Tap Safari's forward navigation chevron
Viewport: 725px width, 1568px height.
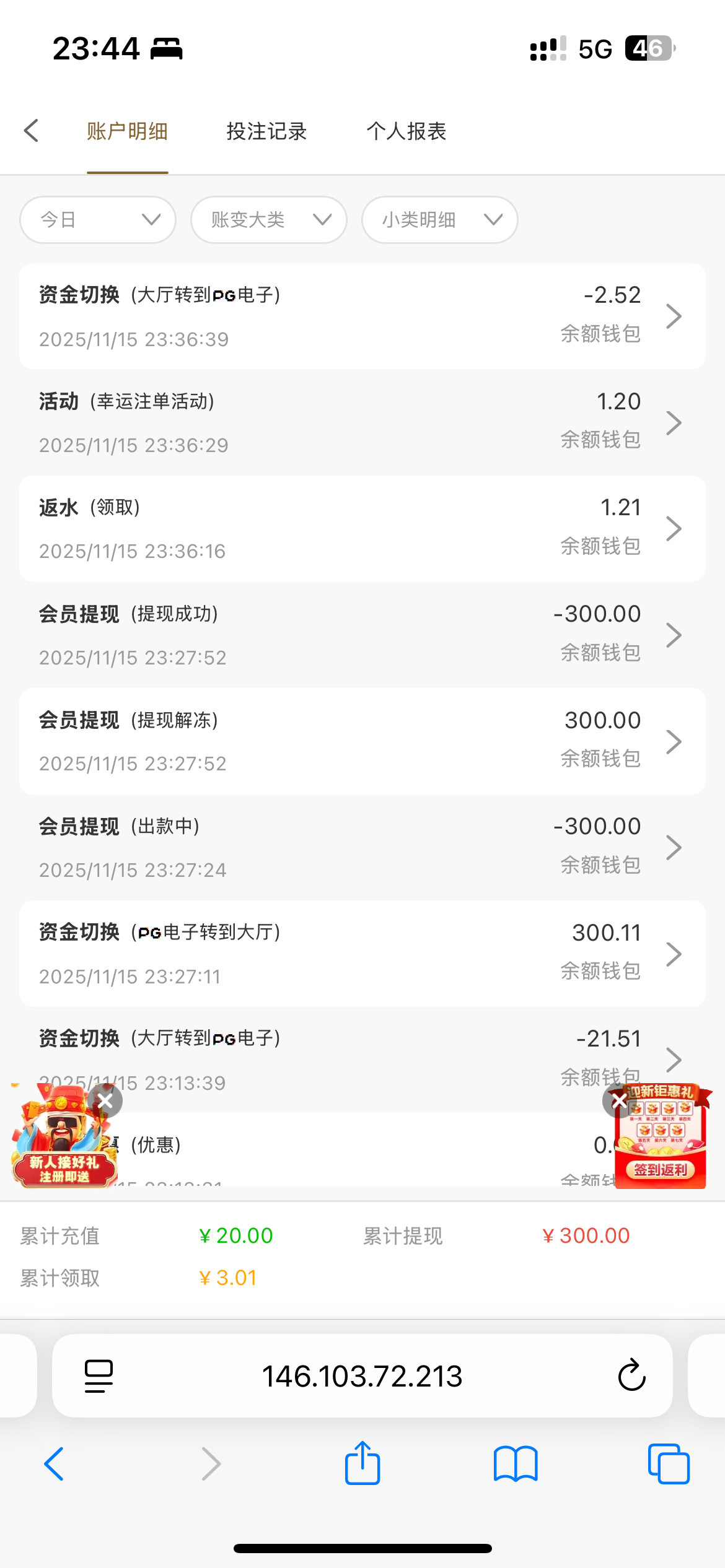tap(210, 1465)
